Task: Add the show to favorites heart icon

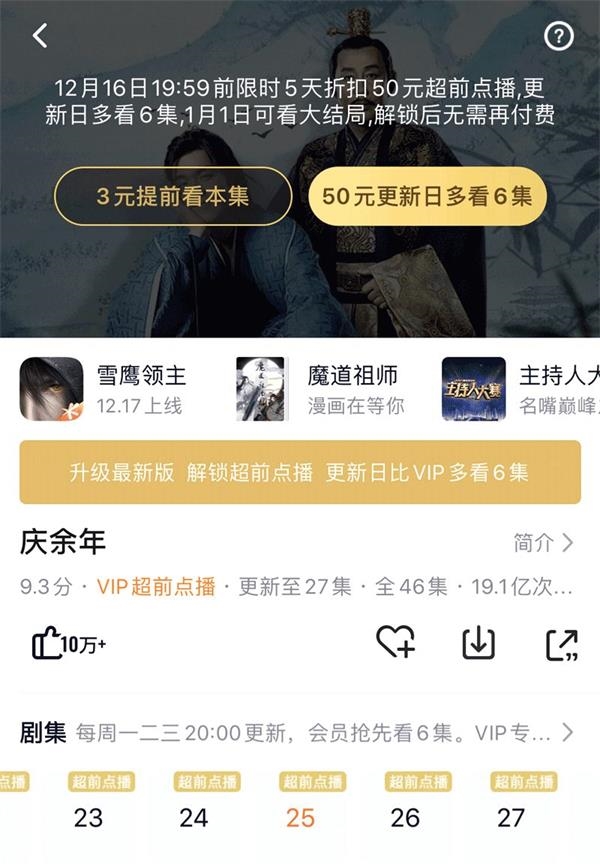Action: 395,643
